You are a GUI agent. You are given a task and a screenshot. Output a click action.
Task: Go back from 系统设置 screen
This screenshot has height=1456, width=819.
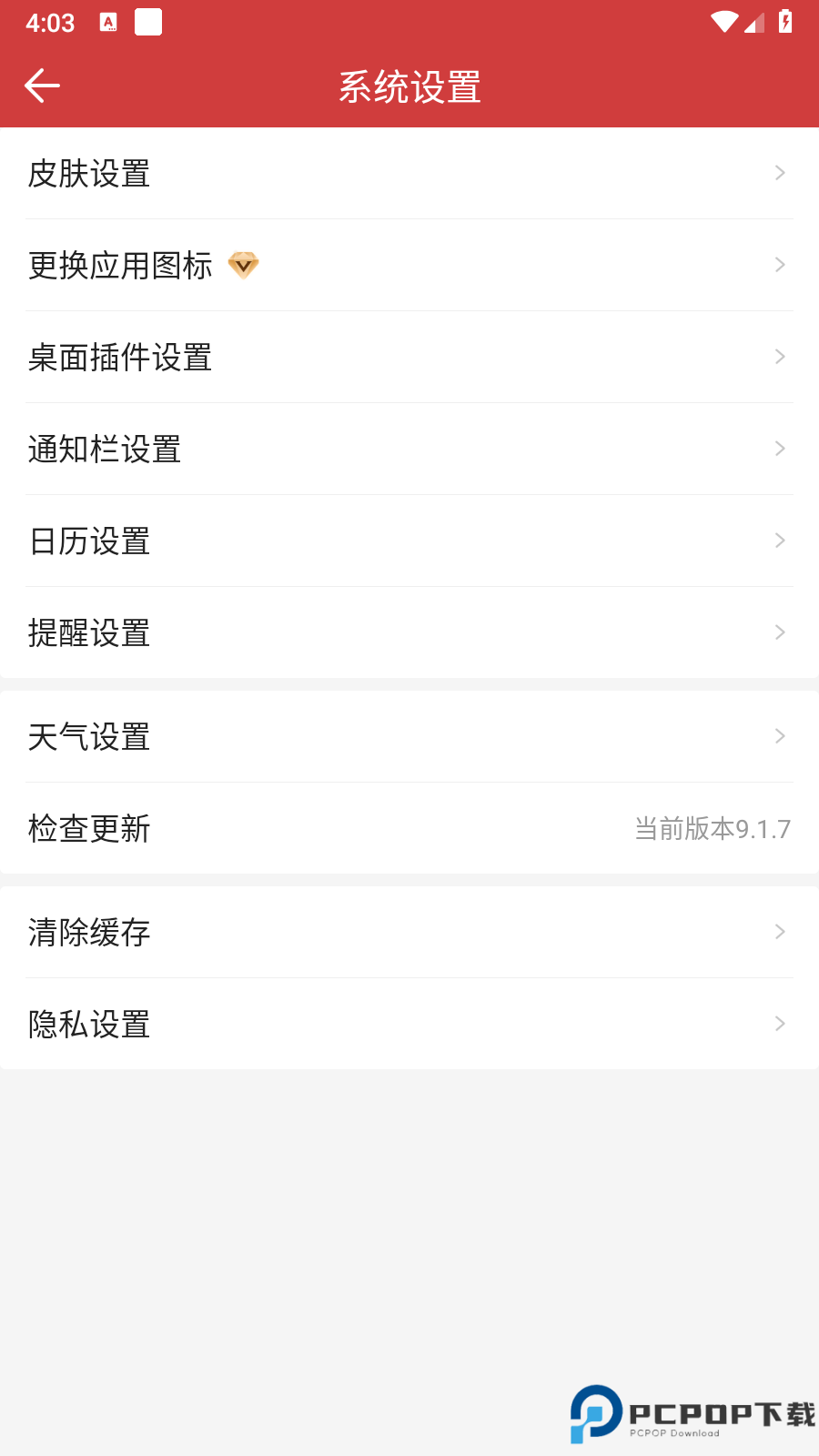pos(42,86)
